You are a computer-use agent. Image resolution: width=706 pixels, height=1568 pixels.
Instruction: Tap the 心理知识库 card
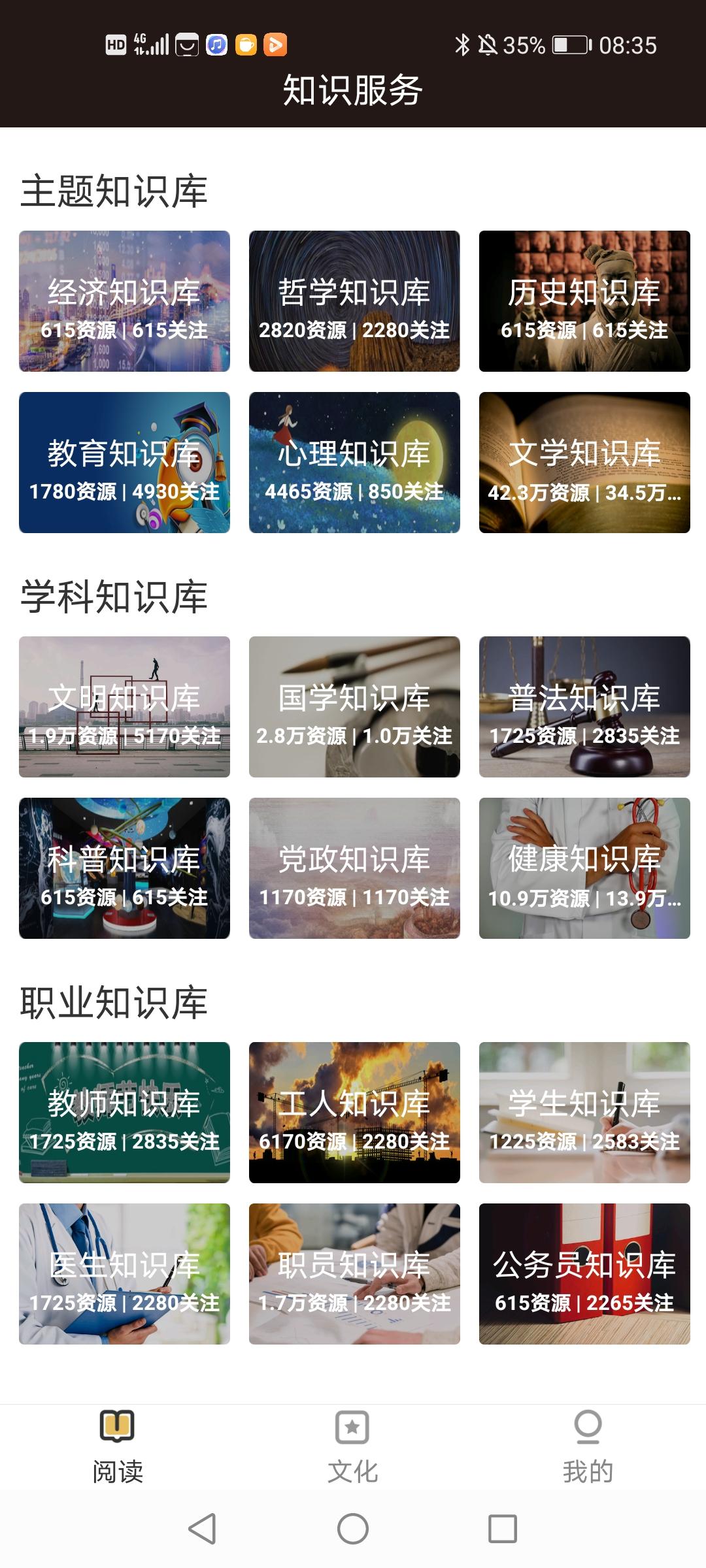(354, 463)
